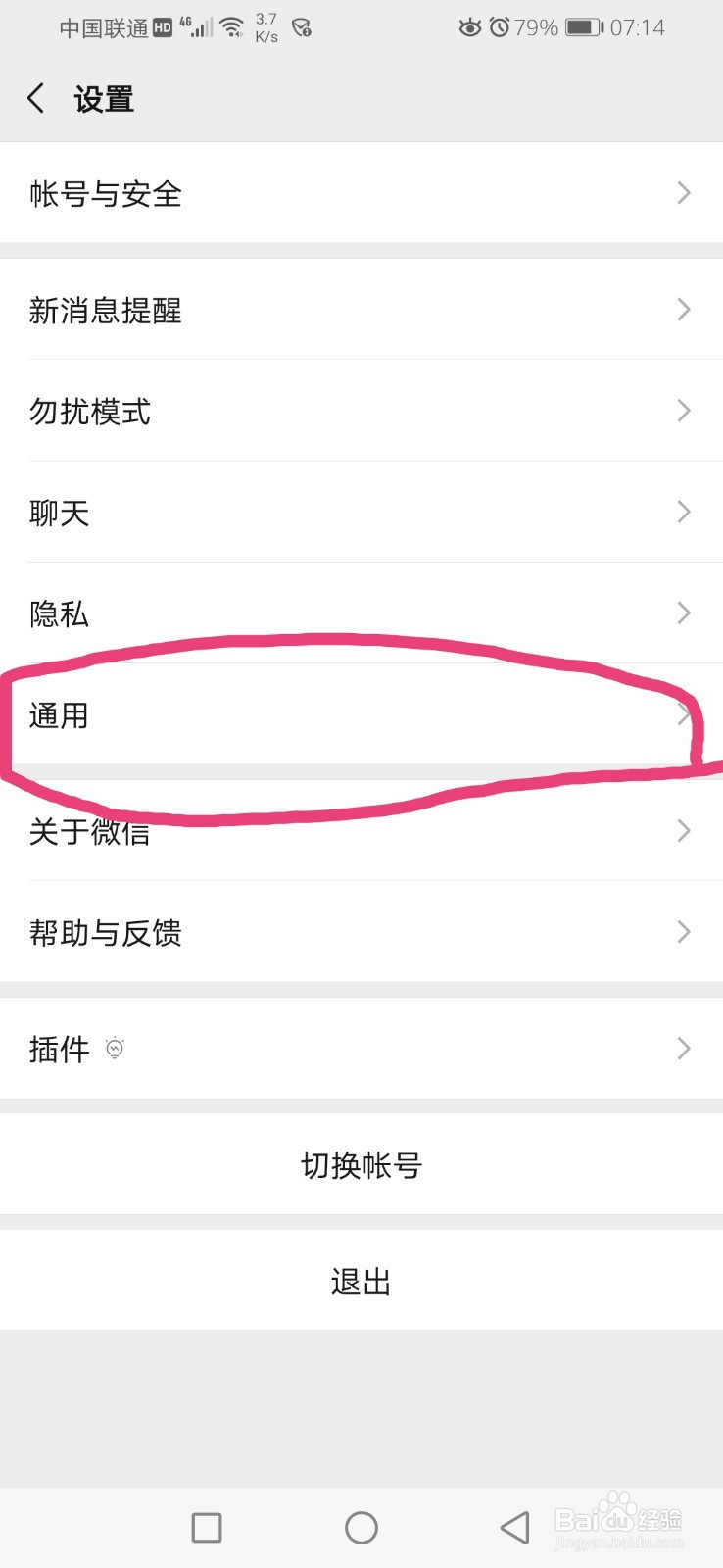Open 帐号与安全 settings
The image size is (723, 1568).
[x=361, y=194]
